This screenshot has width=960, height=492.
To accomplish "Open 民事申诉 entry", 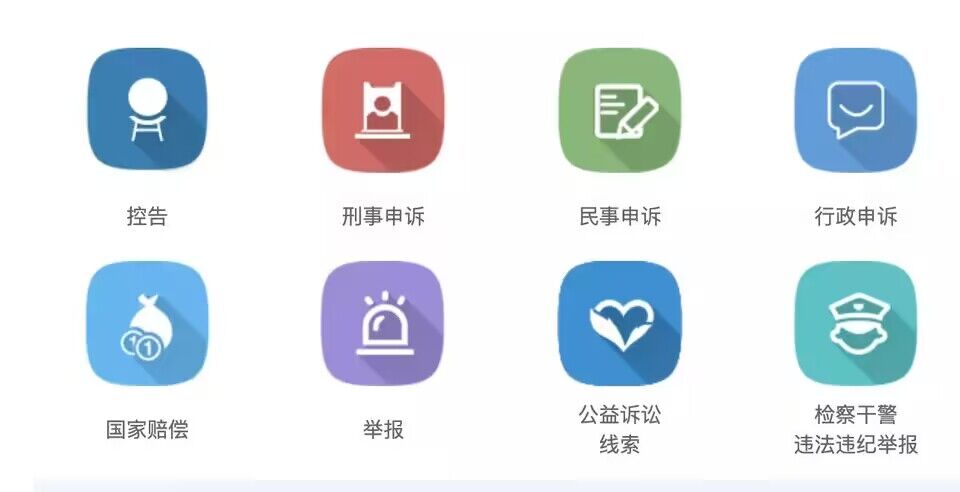I will [619, 109].
